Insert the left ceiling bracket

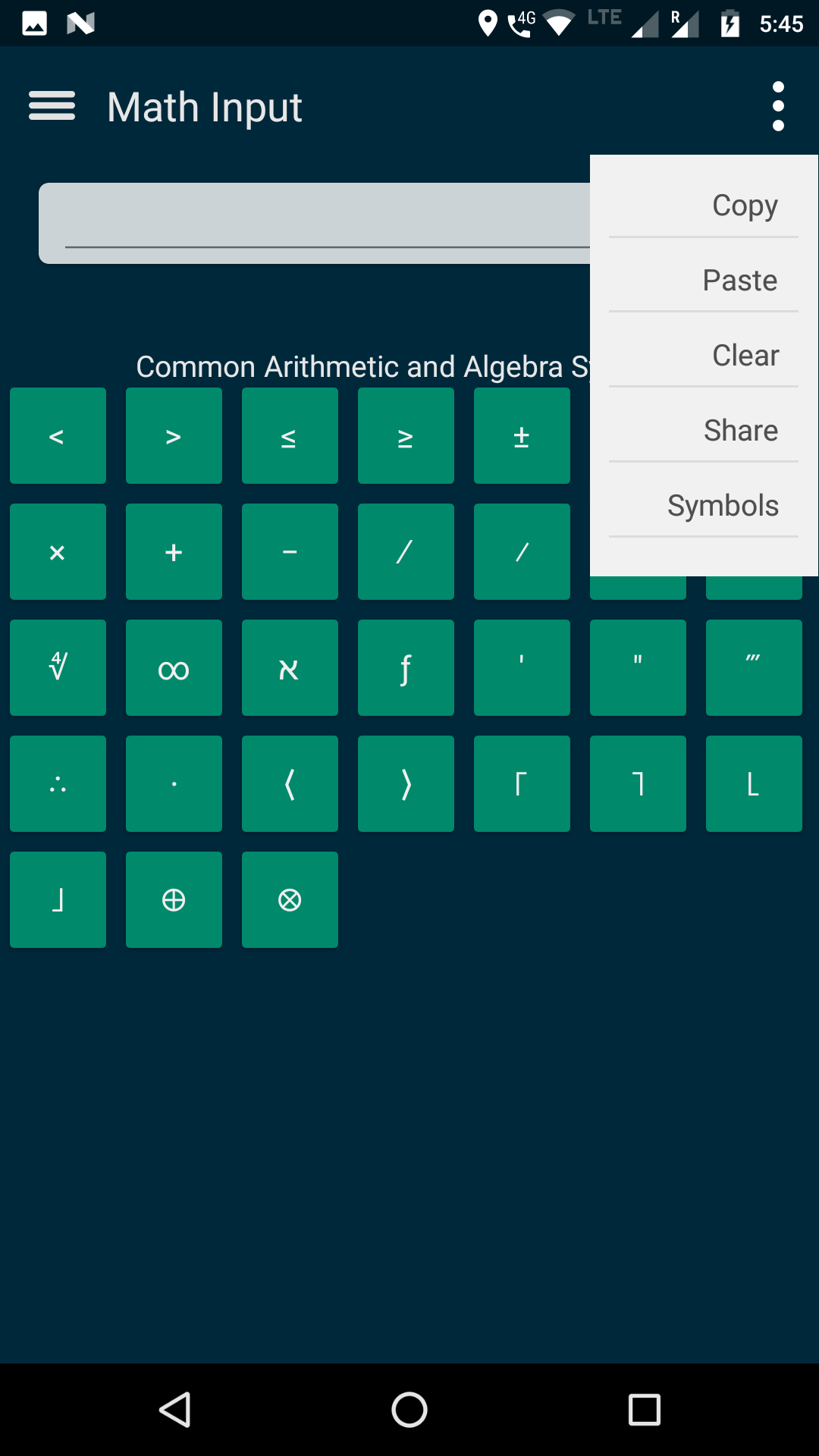(x=522, y=784)
